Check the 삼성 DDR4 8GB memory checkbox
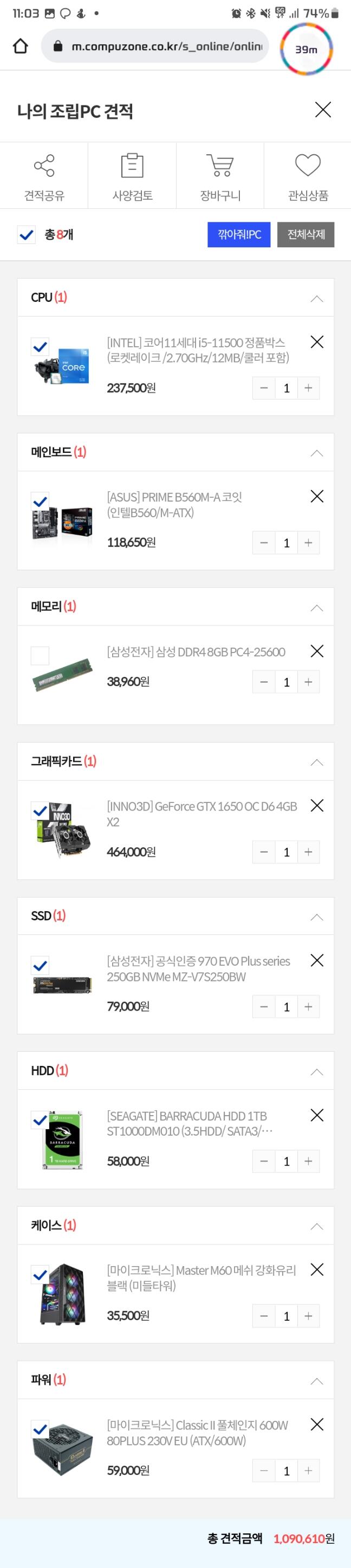Image resolution: width=351 pixels, height=1568 pixels. click(x=40, y=656)
